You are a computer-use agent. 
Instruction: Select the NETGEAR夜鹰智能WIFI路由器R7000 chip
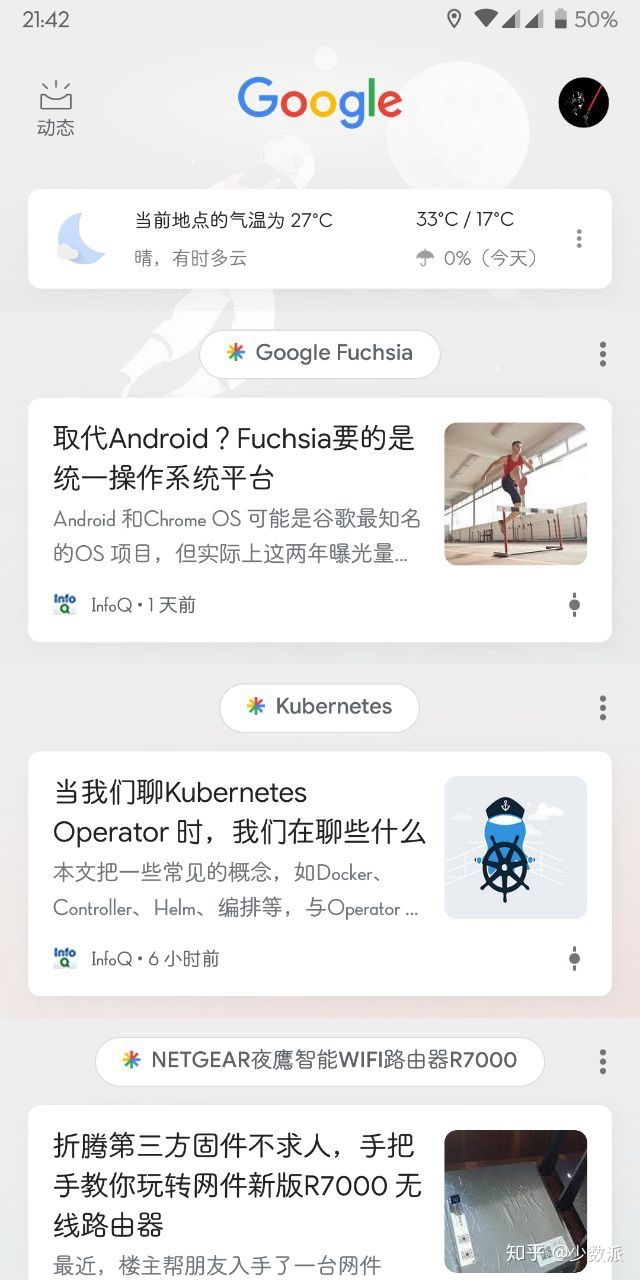click(320, 1061)
